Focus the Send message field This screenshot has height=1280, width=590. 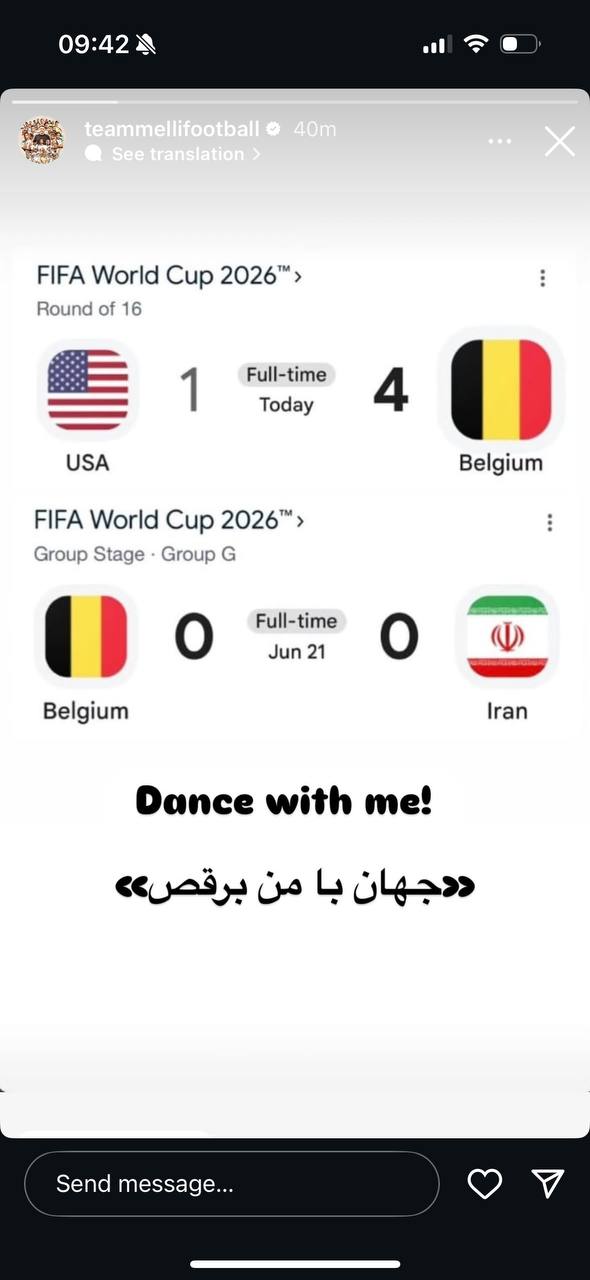pyautogui.click(x=232, y=1184)
